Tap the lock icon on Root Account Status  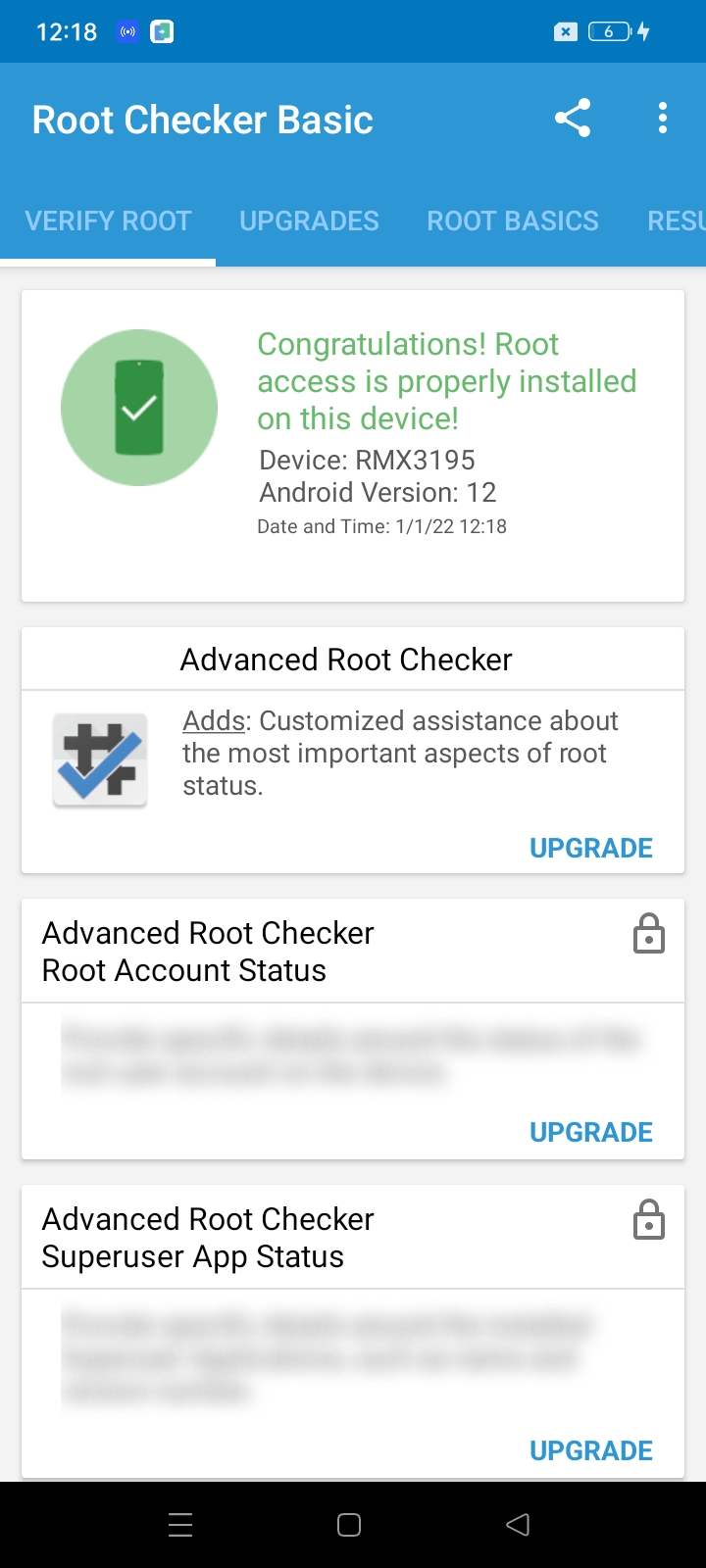648,934
